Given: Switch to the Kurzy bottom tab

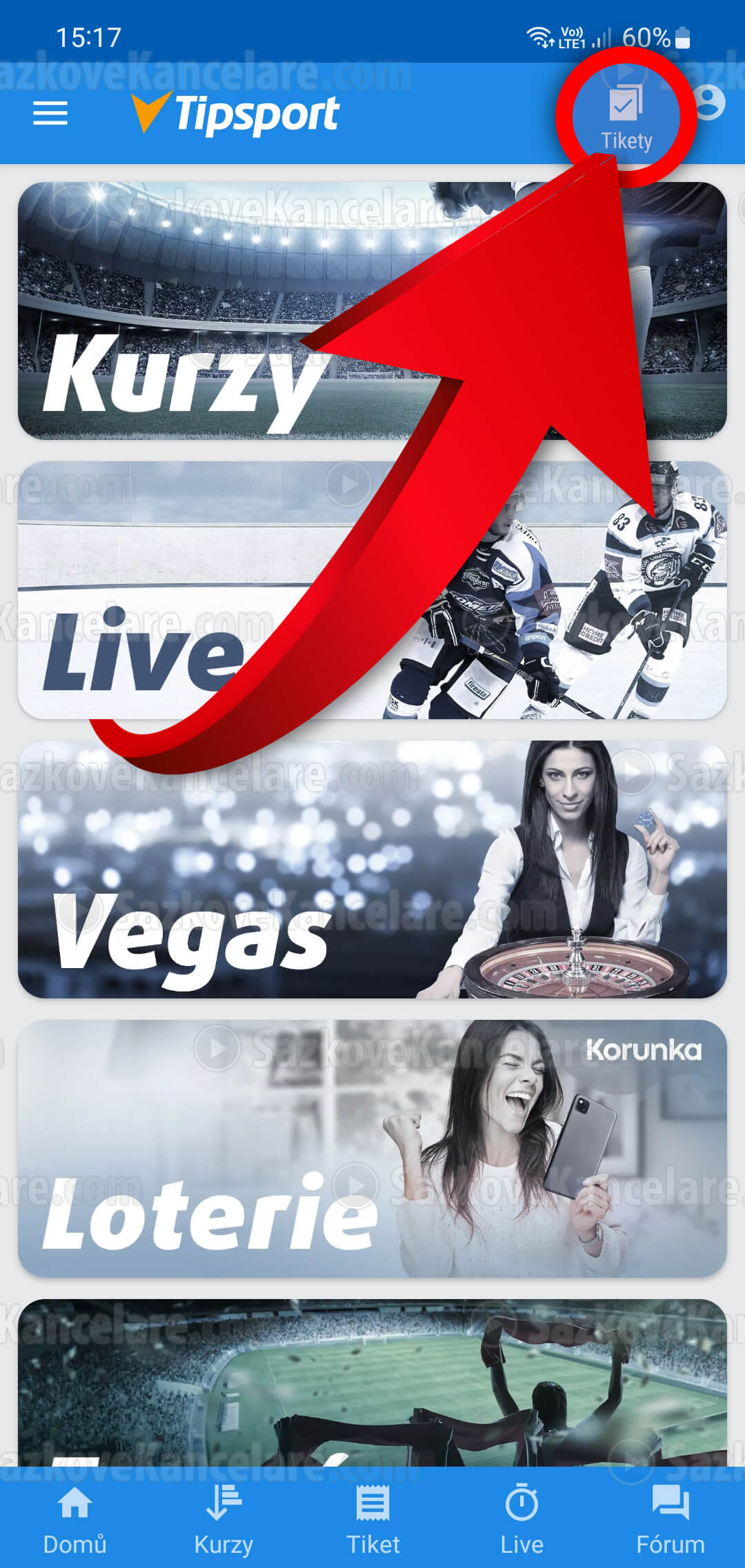Looking at the screenshot, I should [223, 1520].
